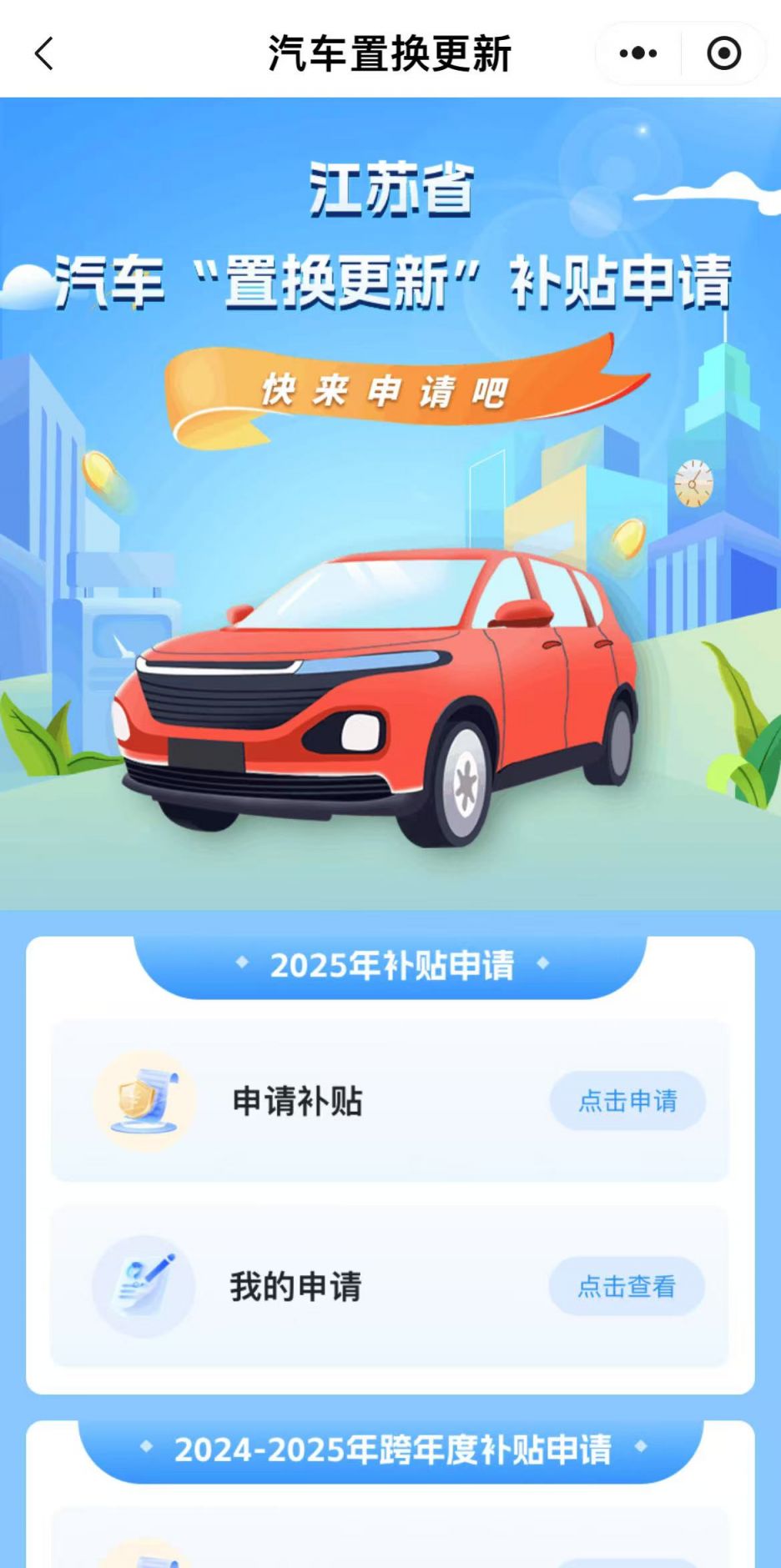781x1568 pixels.
Task: Tap 点击申请 to apply for subsidy
Action: (627, 1101)
